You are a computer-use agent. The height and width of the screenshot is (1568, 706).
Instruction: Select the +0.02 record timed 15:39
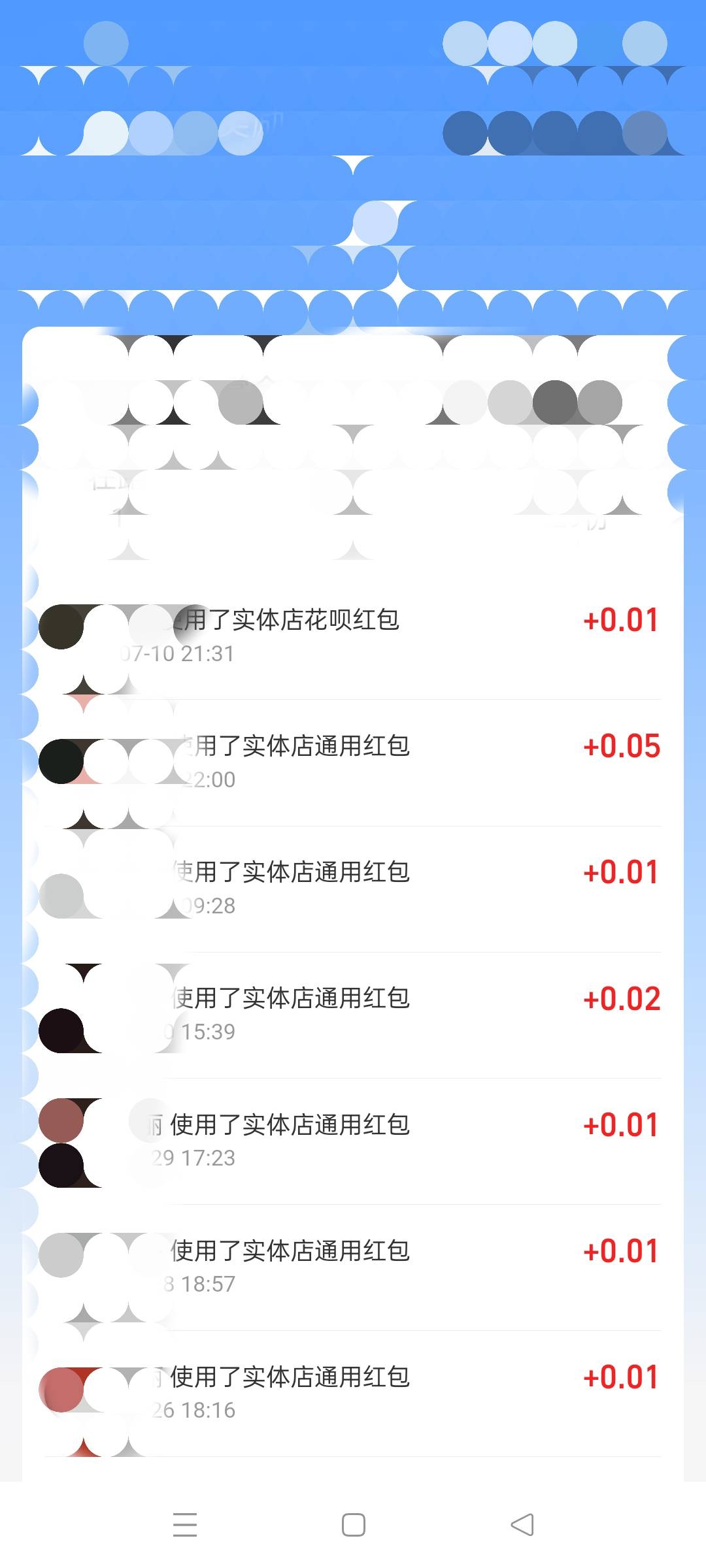(x=353, y=1013)
